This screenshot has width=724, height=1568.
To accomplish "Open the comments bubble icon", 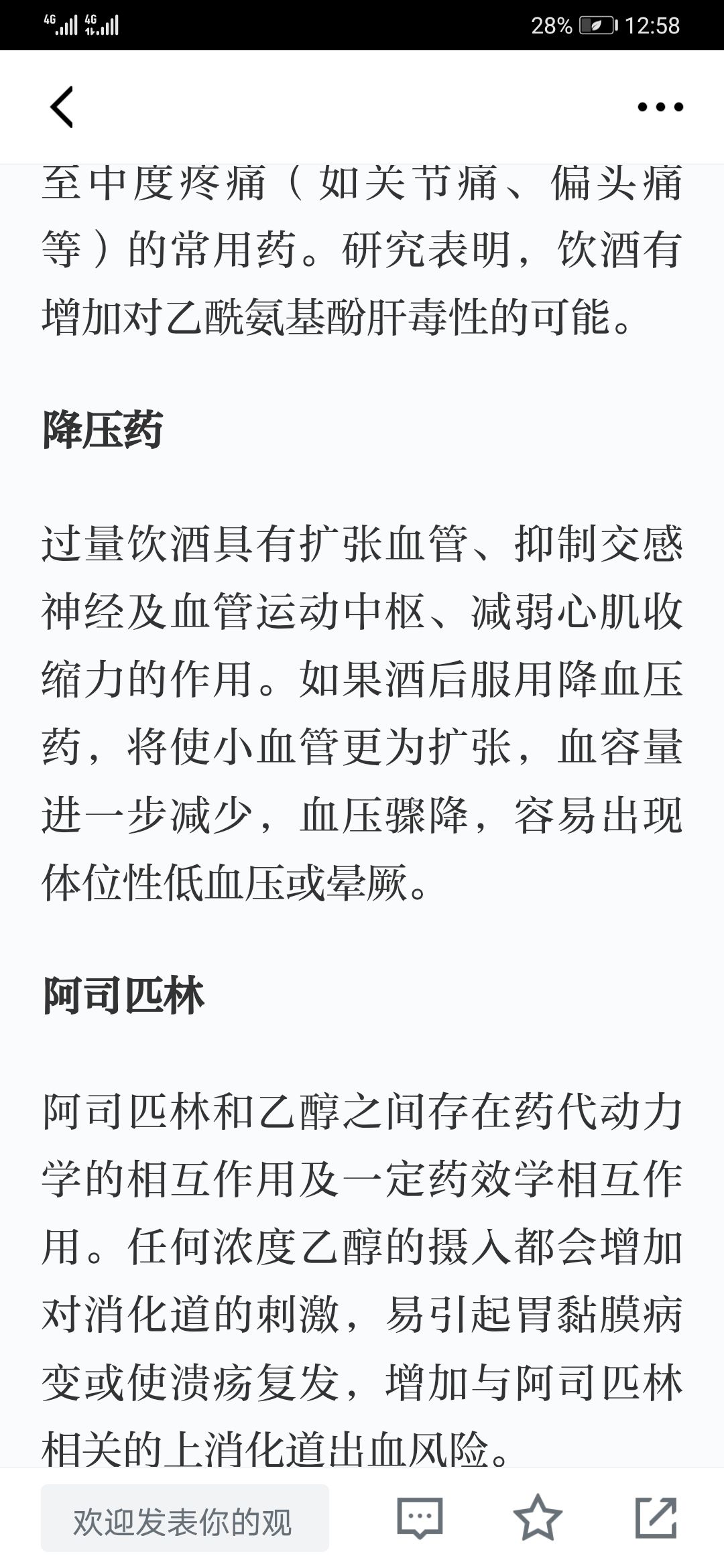I will (420, 1518).
